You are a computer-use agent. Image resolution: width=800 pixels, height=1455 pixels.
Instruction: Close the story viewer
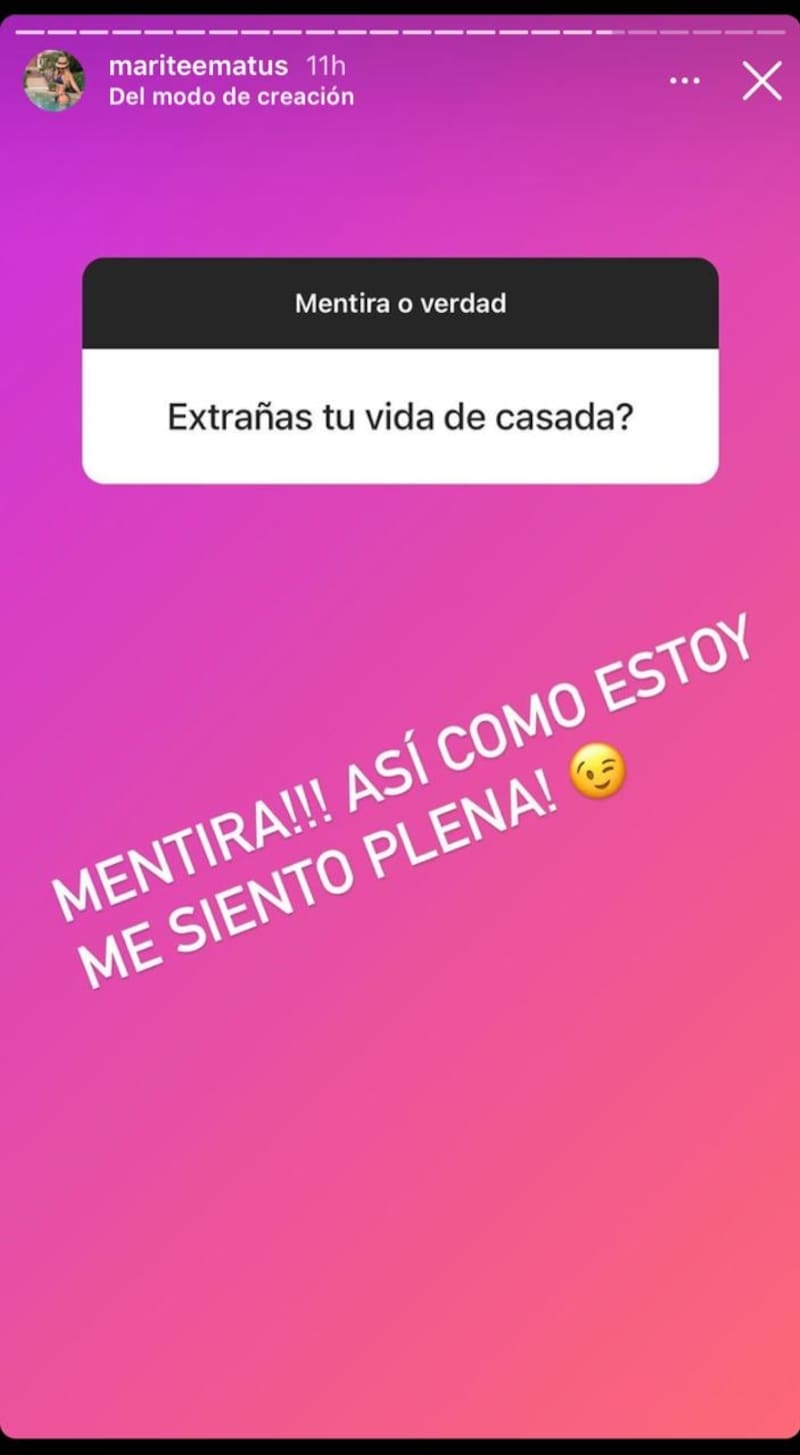762,81
